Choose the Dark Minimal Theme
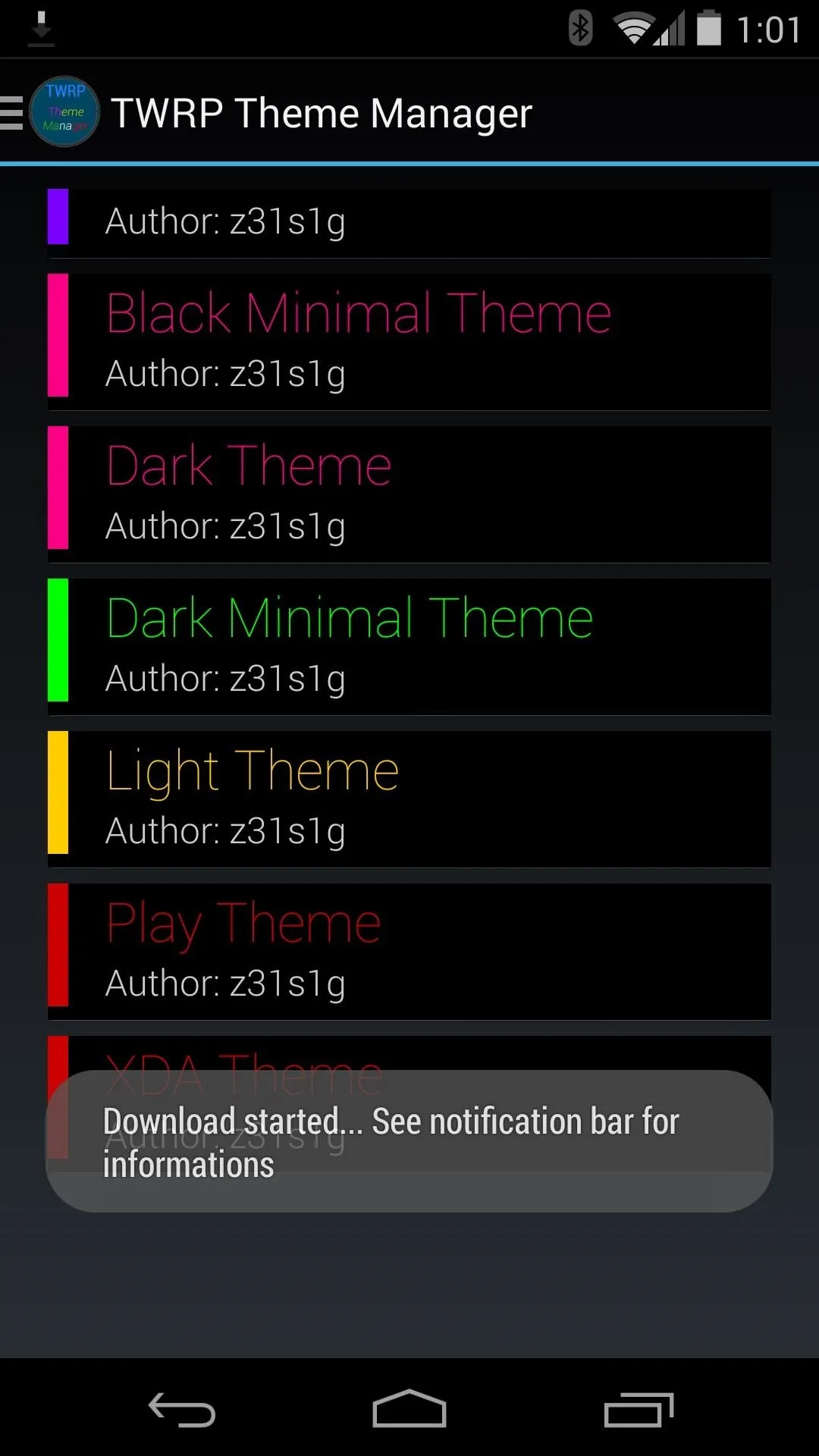 pyautogui.click(x=409, y=647)
